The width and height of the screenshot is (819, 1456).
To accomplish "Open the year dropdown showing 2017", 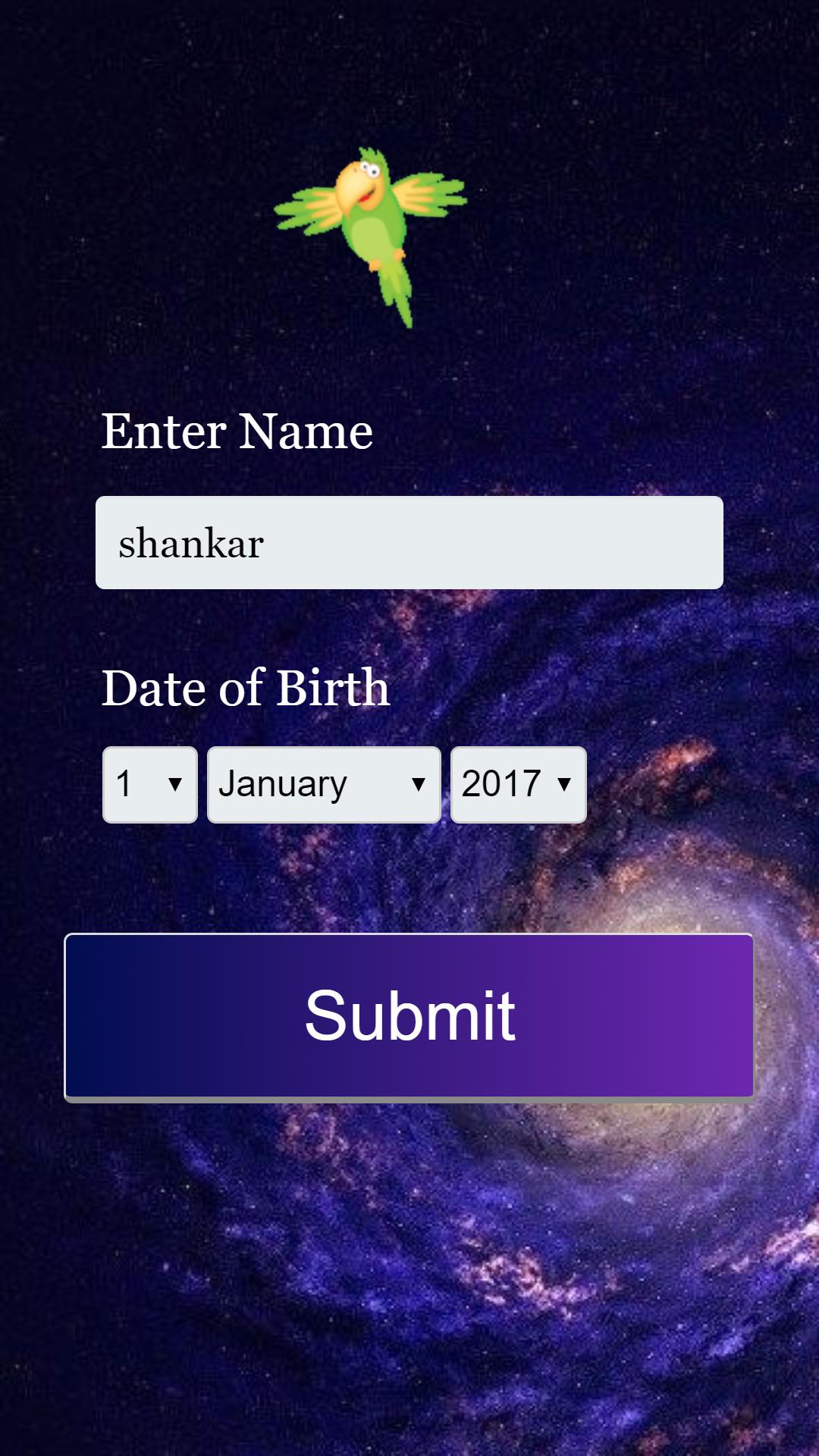I will click(518, 785).
